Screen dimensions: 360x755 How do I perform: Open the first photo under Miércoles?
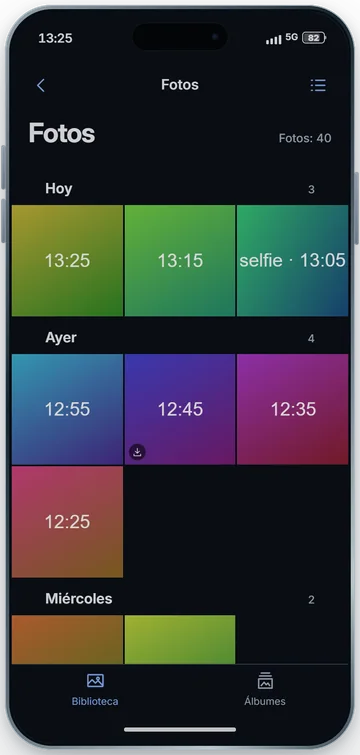tap(67, 639)
